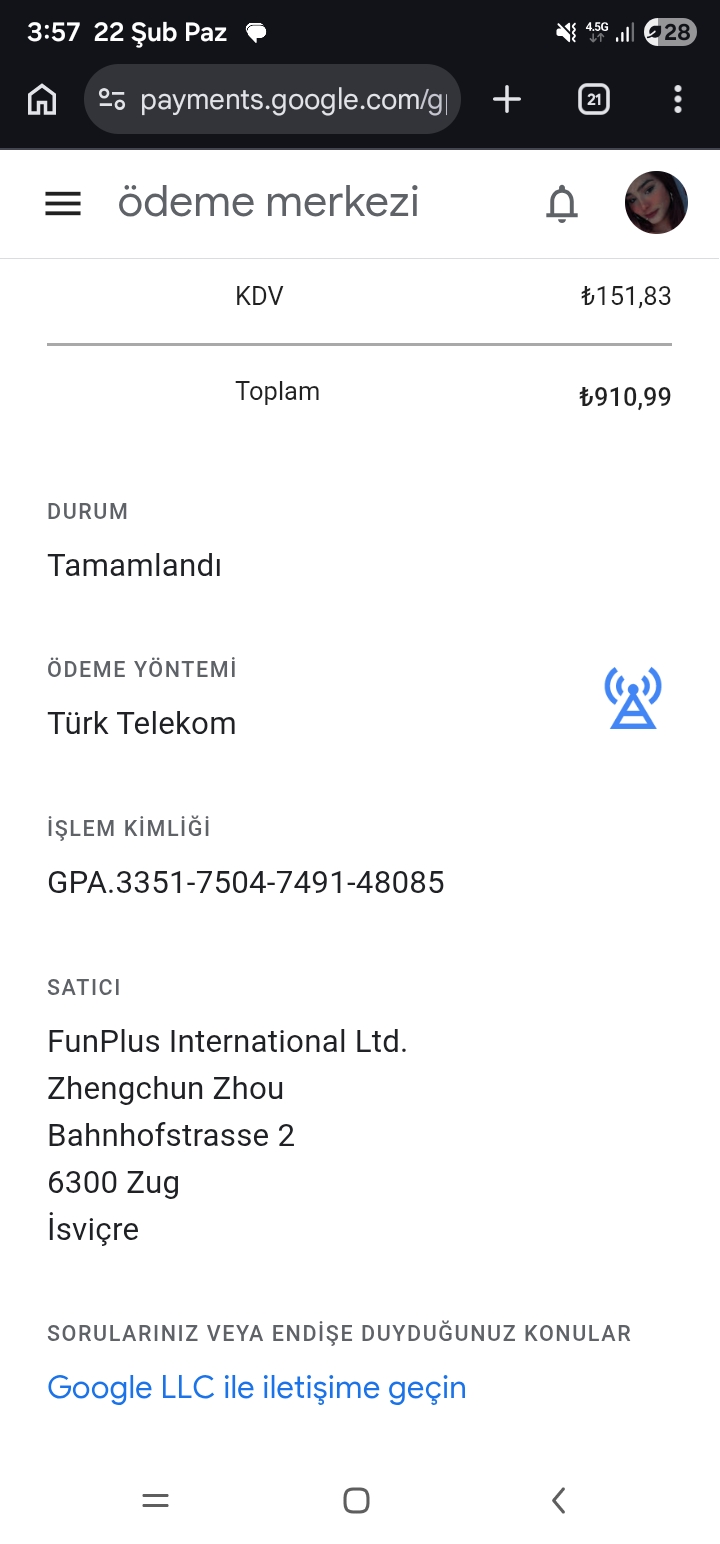Tap the Google LLC ile iletişime geçin link
The height and width of the screenshot is (1544, 720).
pyautogui.click(x=257, y=1387)
